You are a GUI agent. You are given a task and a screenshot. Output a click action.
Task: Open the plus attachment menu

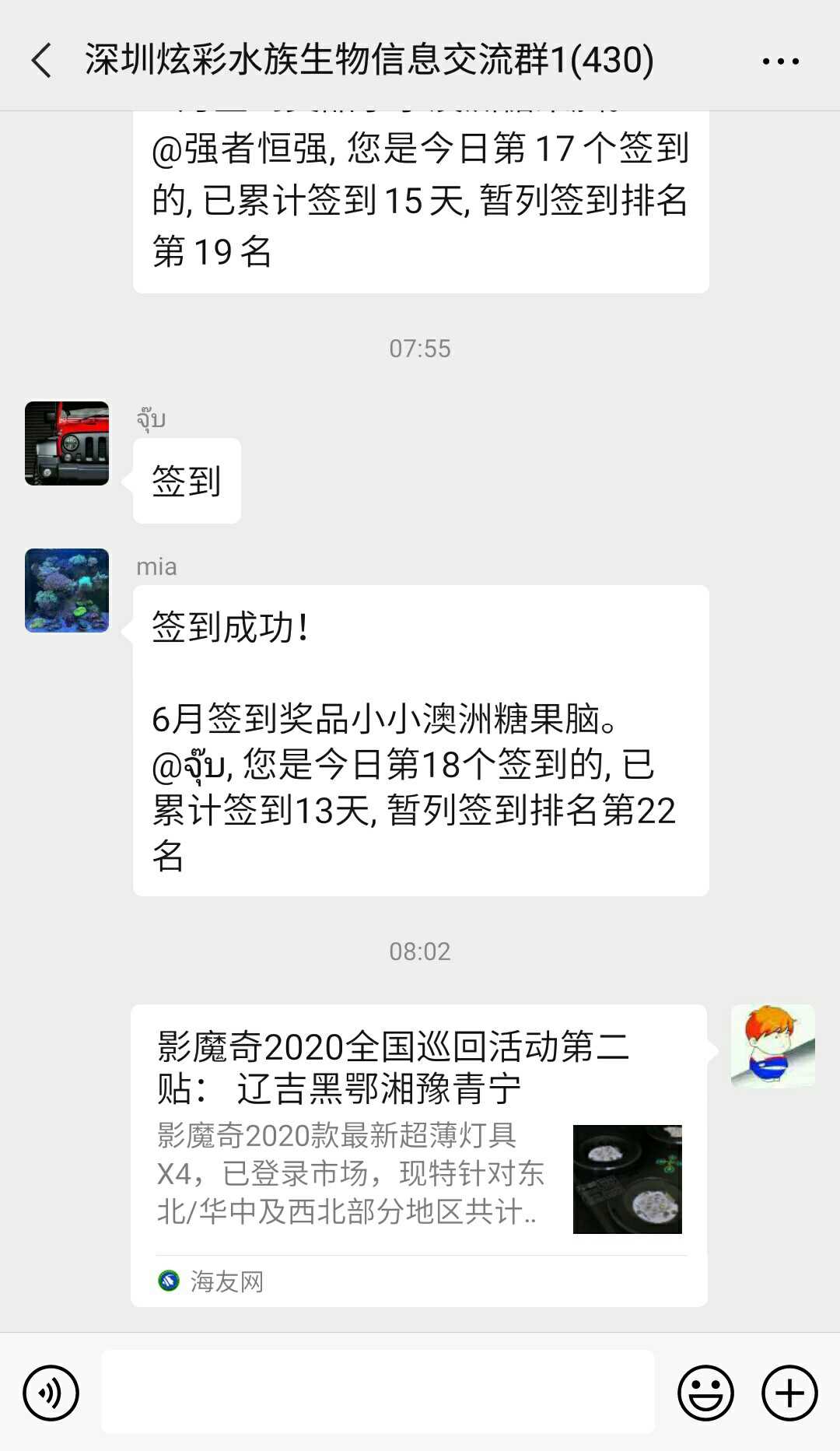coord(789,1392)
